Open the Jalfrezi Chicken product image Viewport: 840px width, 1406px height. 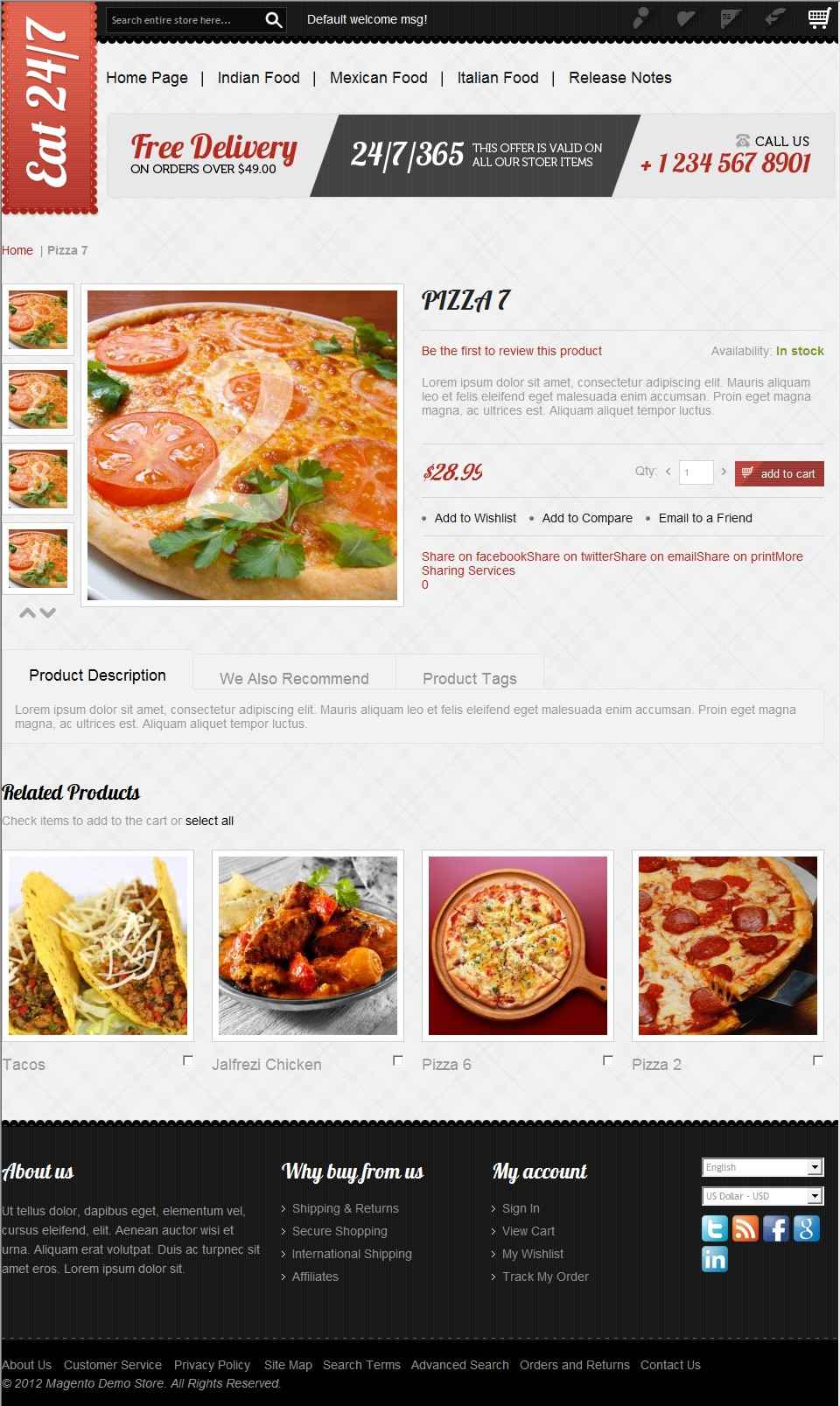point(308,946)
